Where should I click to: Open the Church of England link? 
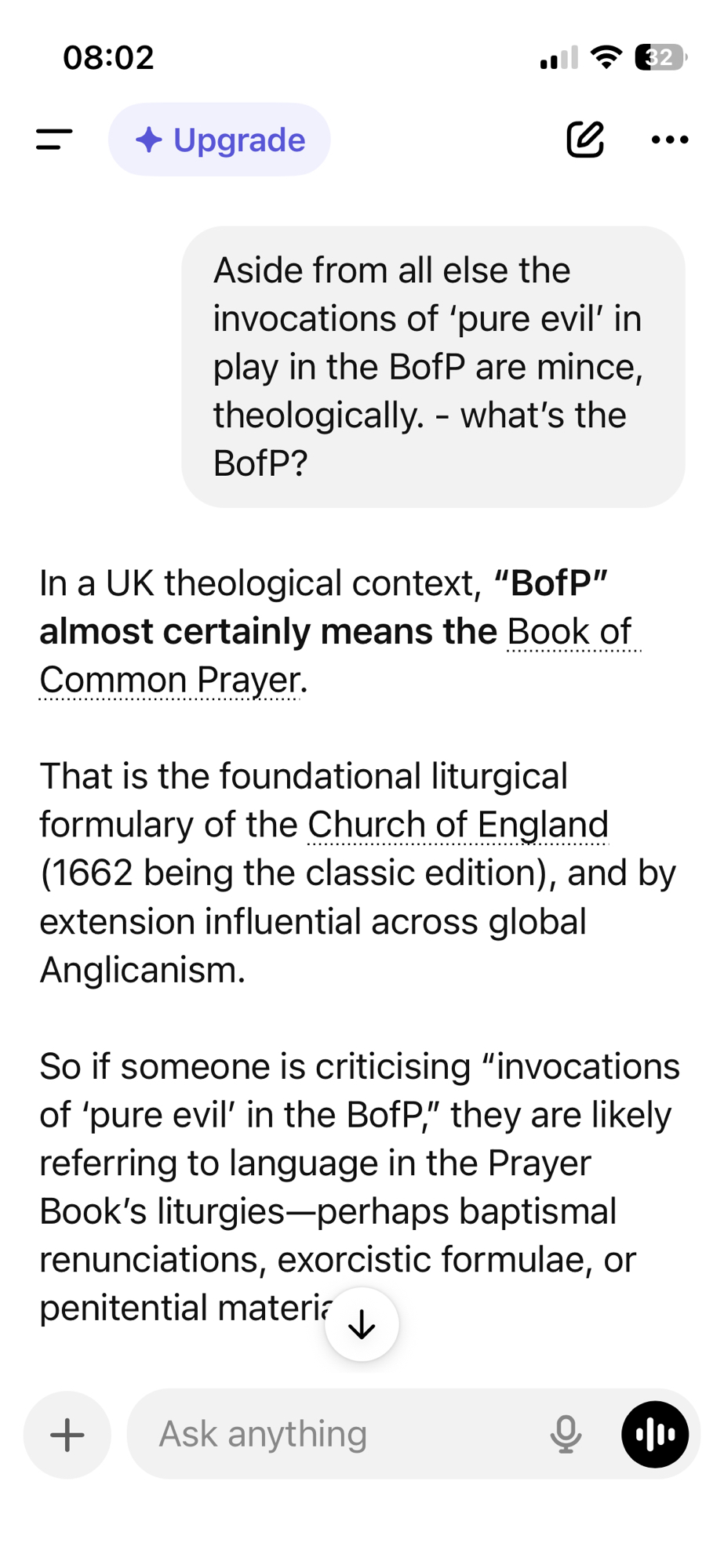point(457,825)
